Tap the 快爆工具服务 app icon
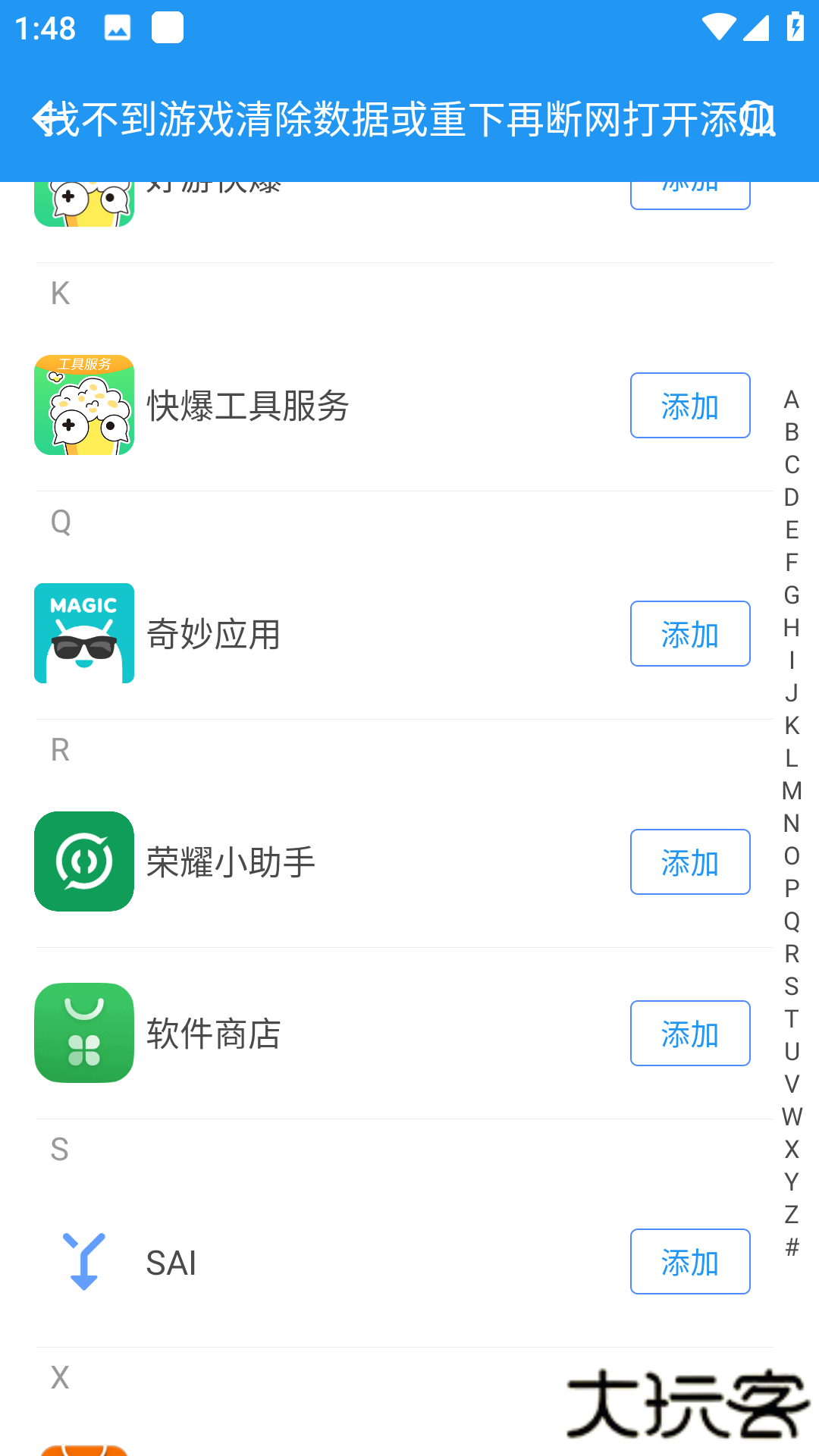The width and height of the screenshot is (819, 1456). coord(83,406)
